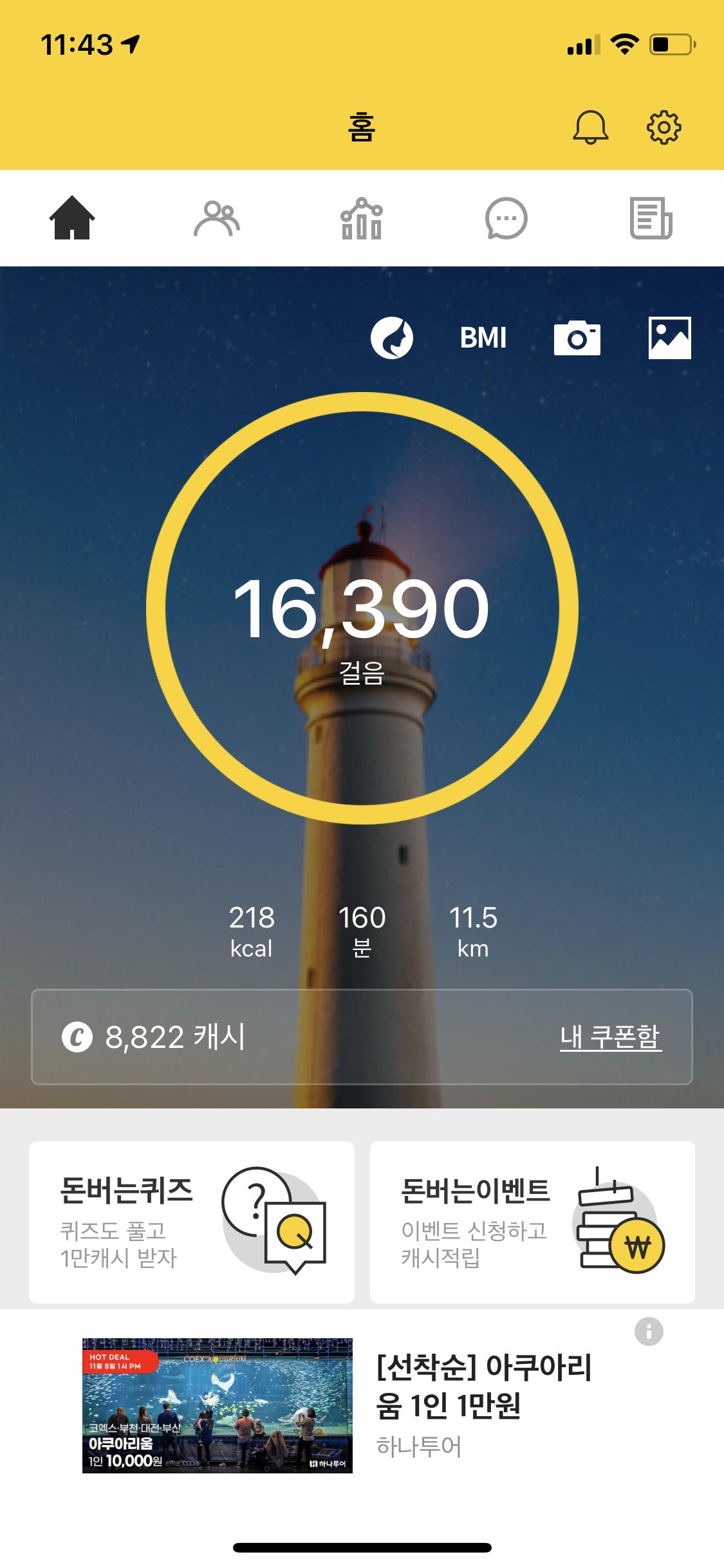Select the home tab
Screen dimensions: 724x1568
pos(72,218)
